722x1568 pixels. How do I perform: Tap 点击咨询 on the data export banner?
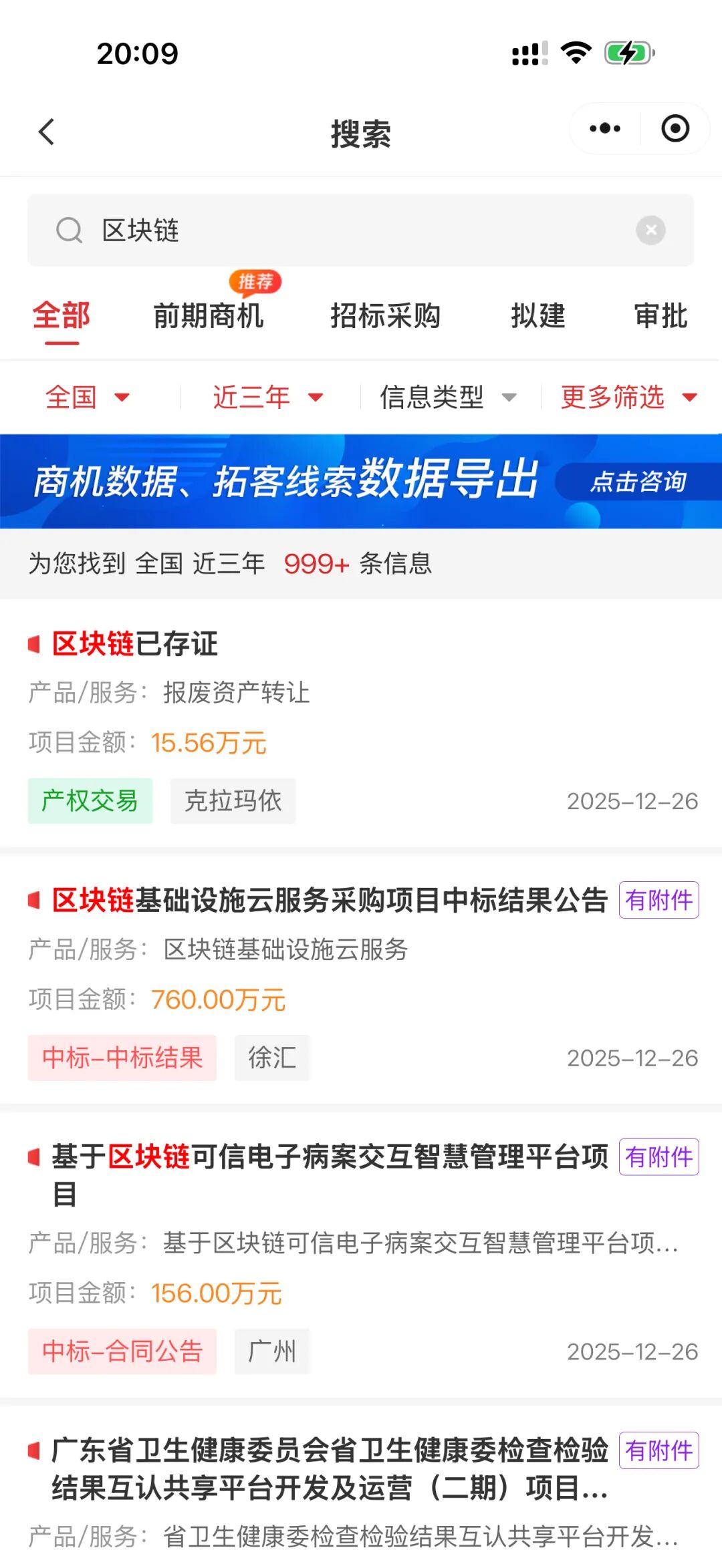point(638,481)
